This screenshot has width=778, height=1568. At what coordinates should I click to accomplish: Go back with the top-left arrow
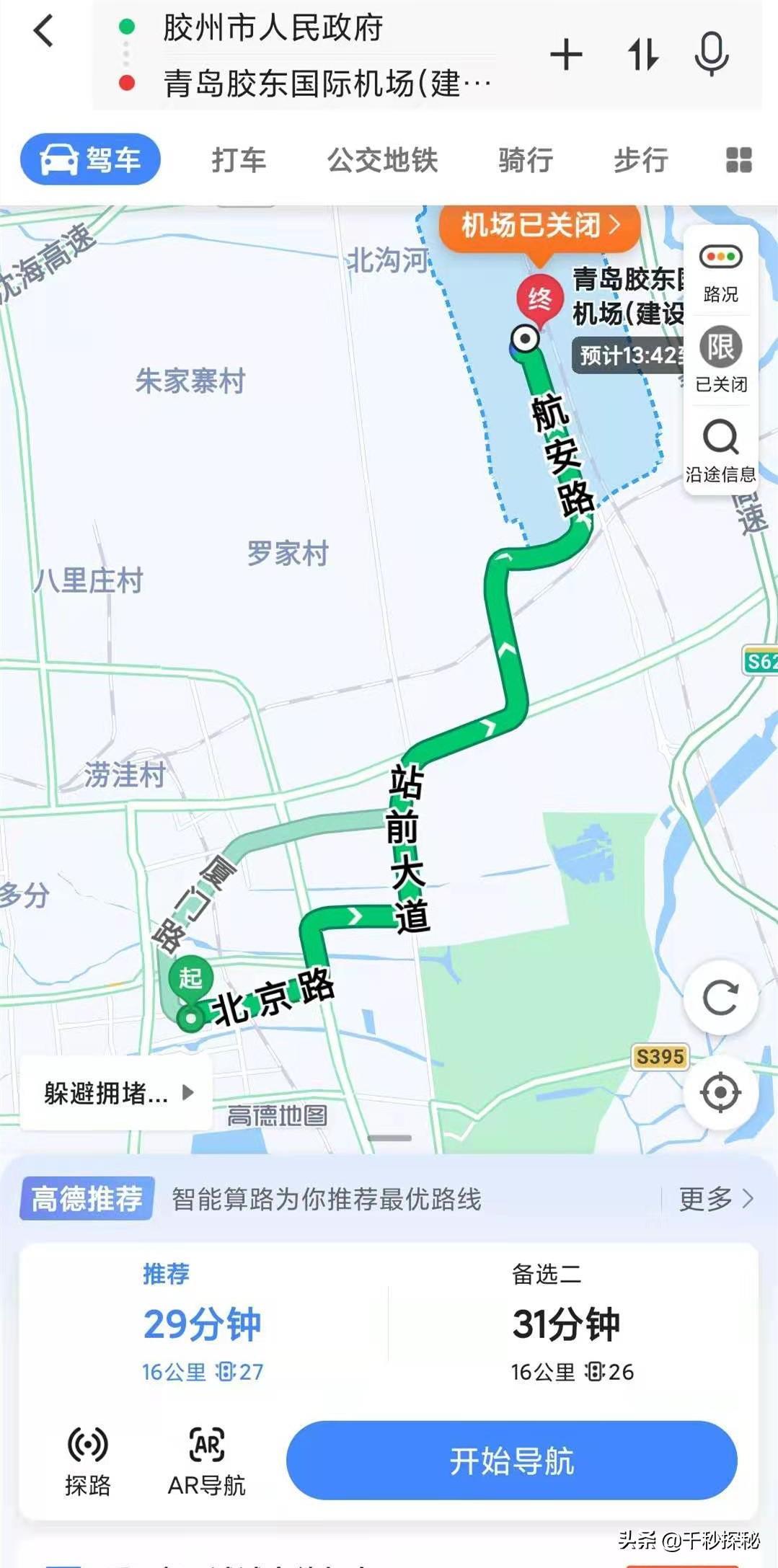pyautogui.click(x=44, y=31)
